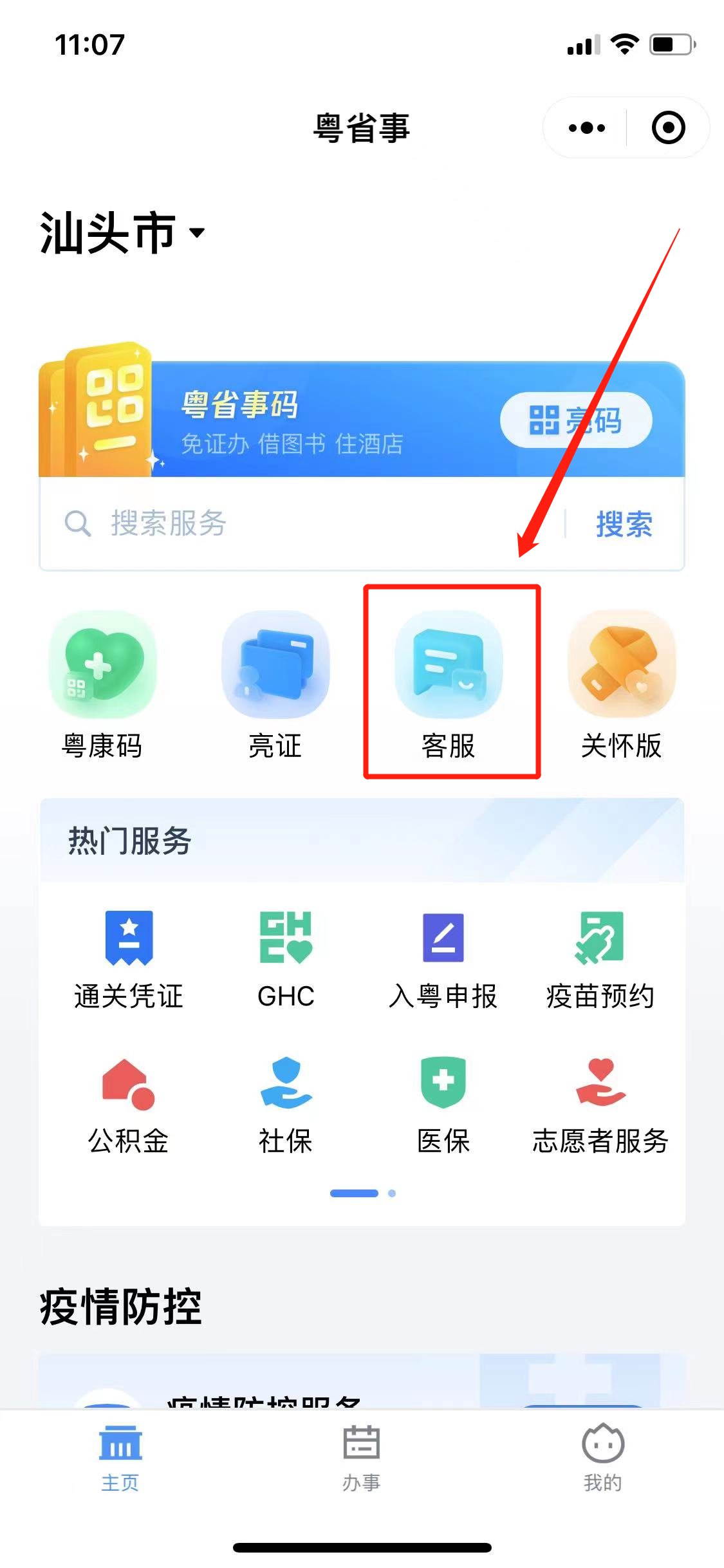
Task: Open 入粤申报 declaration
Action: click(443, 959)
